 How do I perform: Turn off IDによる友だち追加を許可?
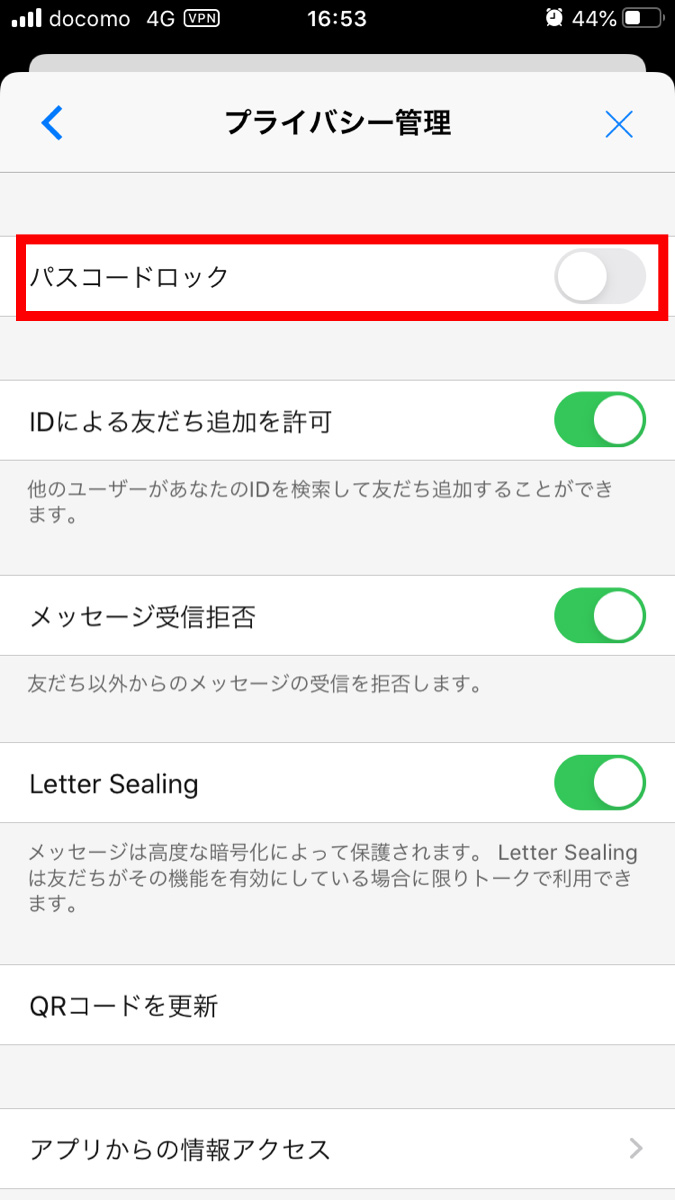point(600,421)
